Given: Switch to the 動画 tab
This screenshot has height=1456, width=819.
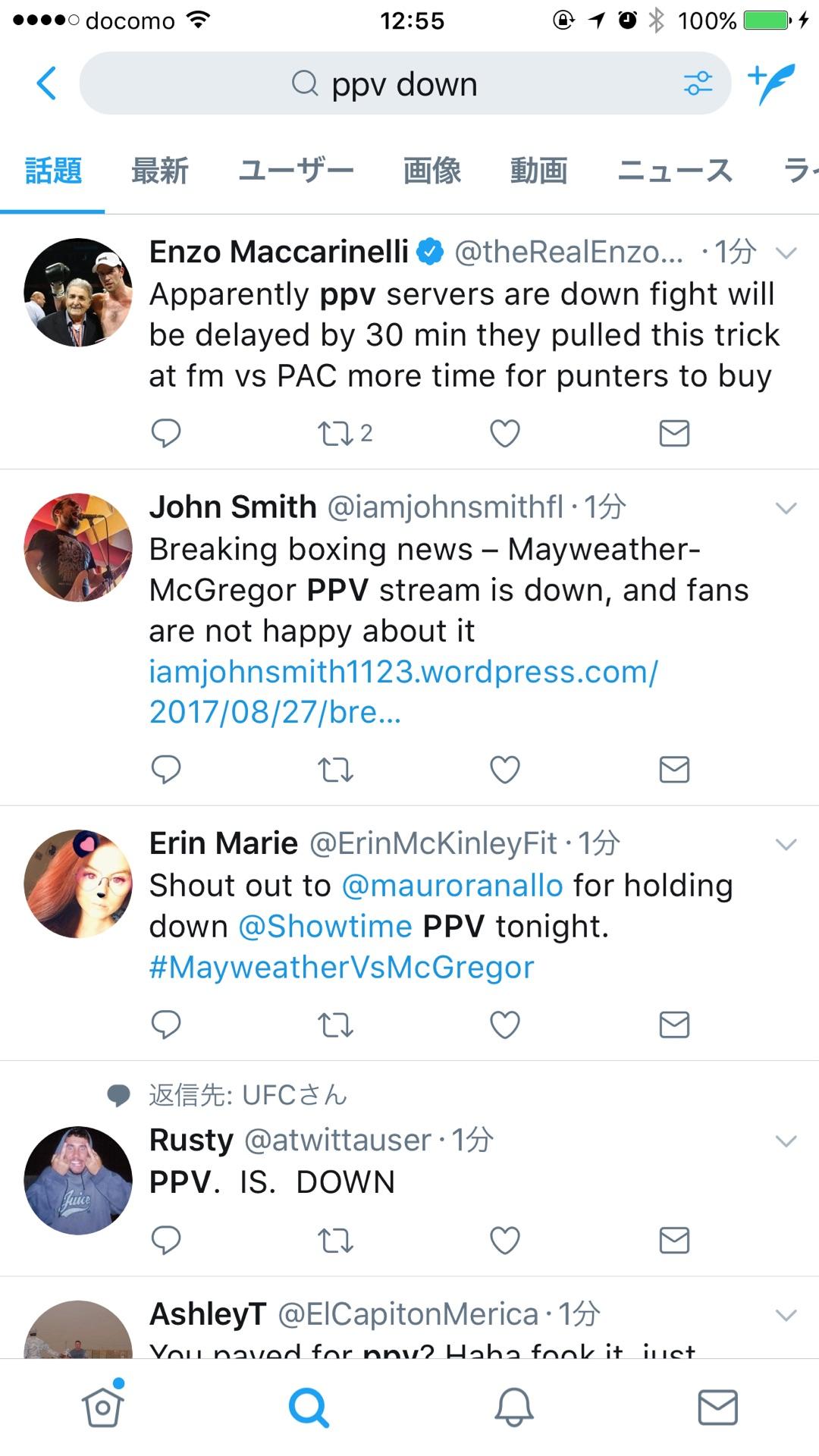Looking at the screenshot, I should pos(538,171).
